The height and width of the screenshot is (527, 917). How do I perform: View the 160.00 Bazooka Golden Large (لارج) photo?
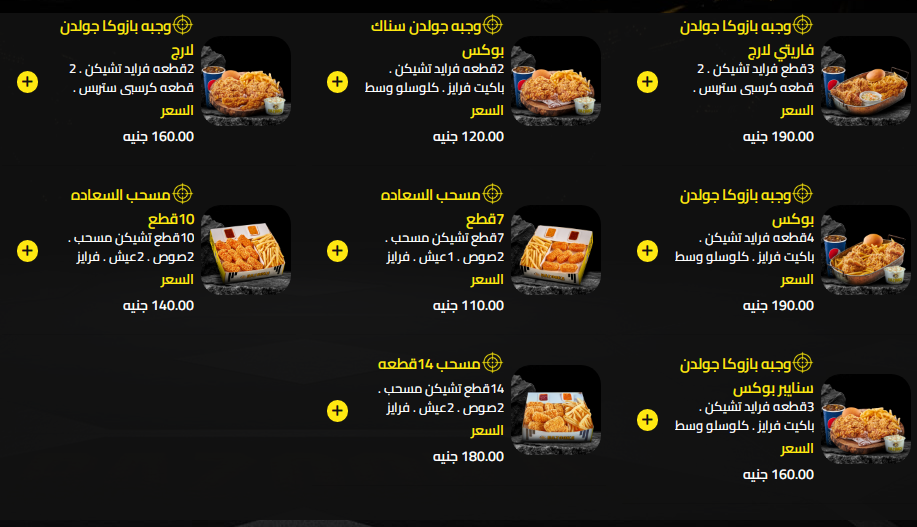point(245,81)
